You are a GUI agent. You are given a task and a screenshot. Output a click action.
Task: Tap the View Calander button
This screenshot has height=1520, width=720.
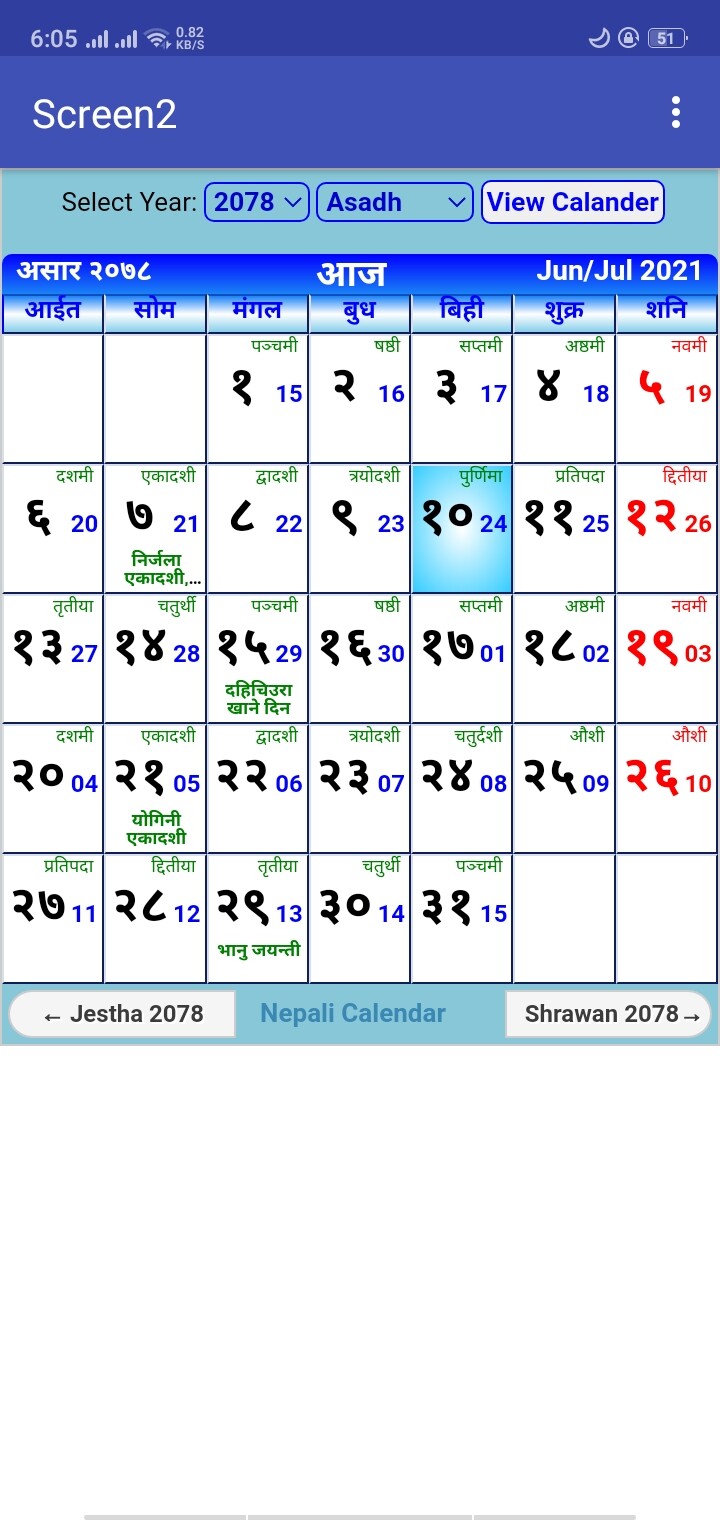[572, 202]
